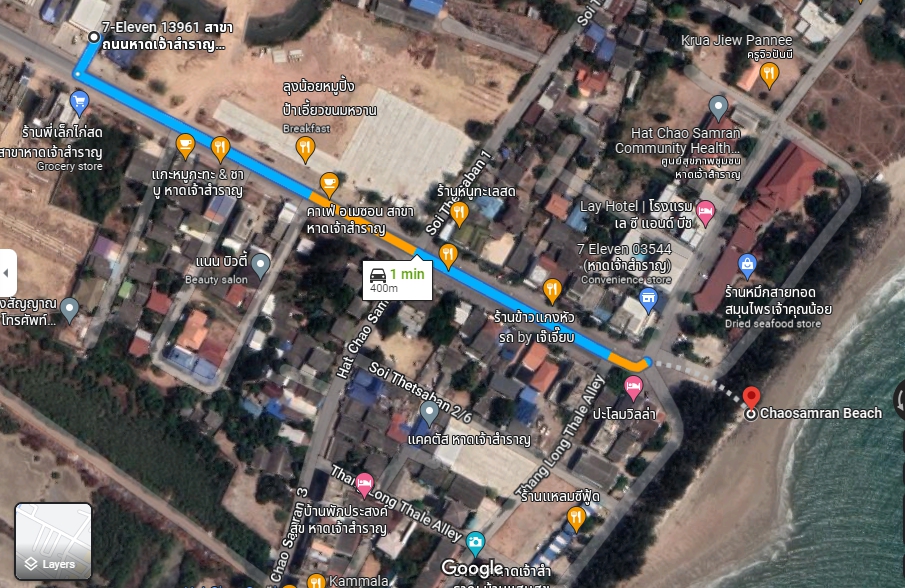Screen dimensions: 905x588
Task: Tap the 1 min 400m route label
Action: pos(397,280)
